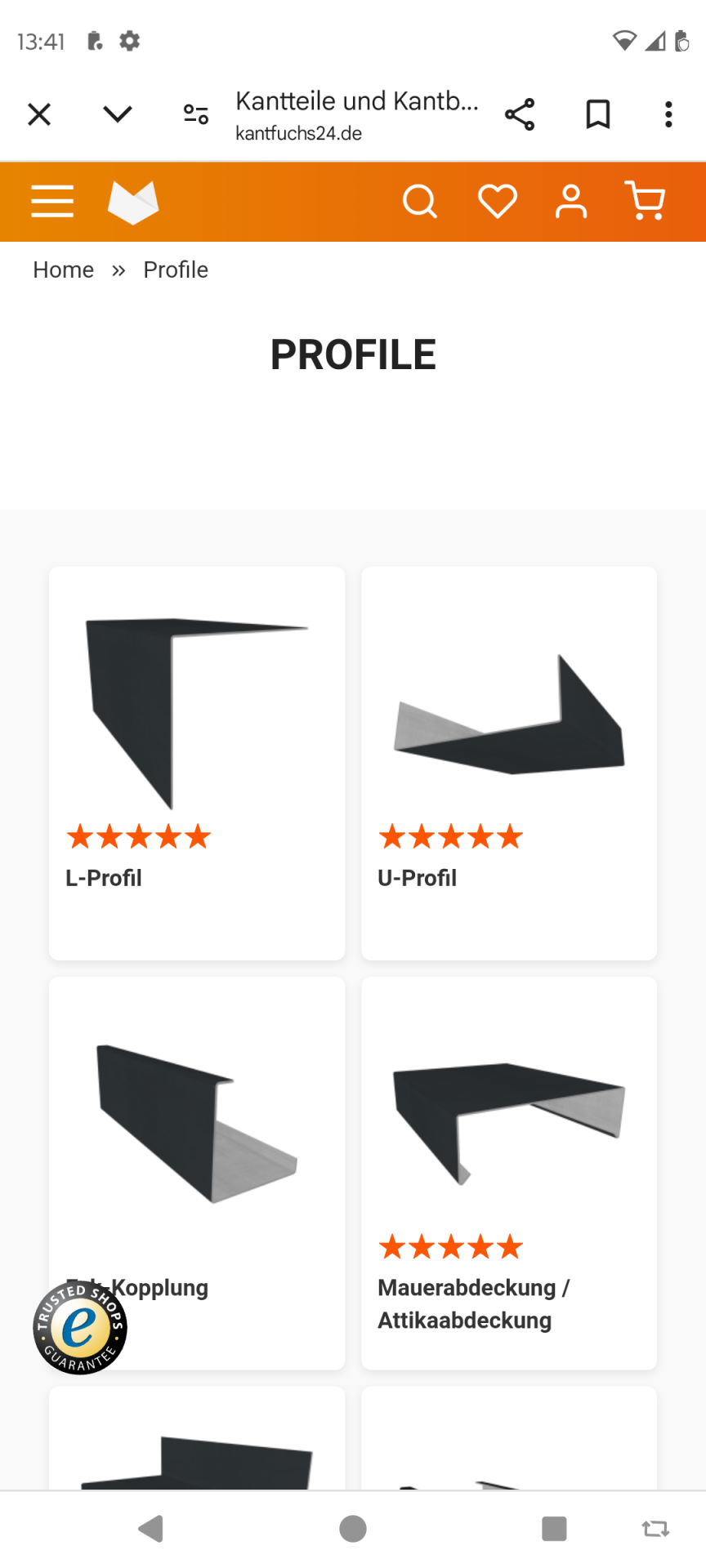
Task: Go back using the system back button
Action: click(151, 1529)
